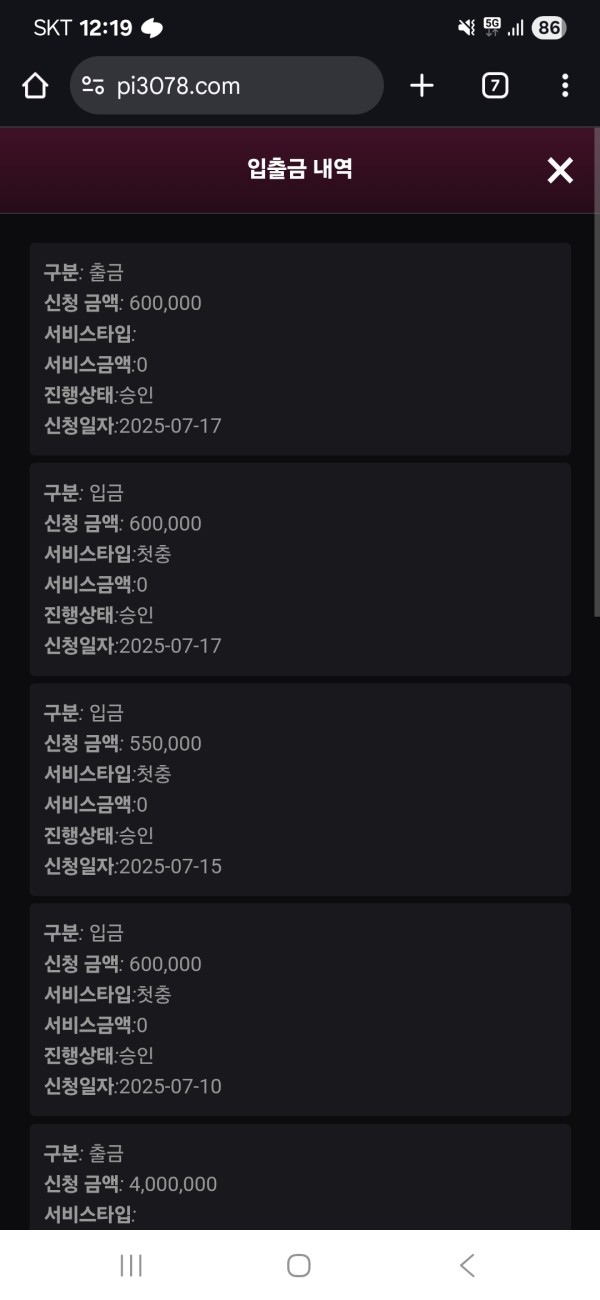Open the tab switcher showing 7 tabs
600x1300 pixels.
click(494, 86)
